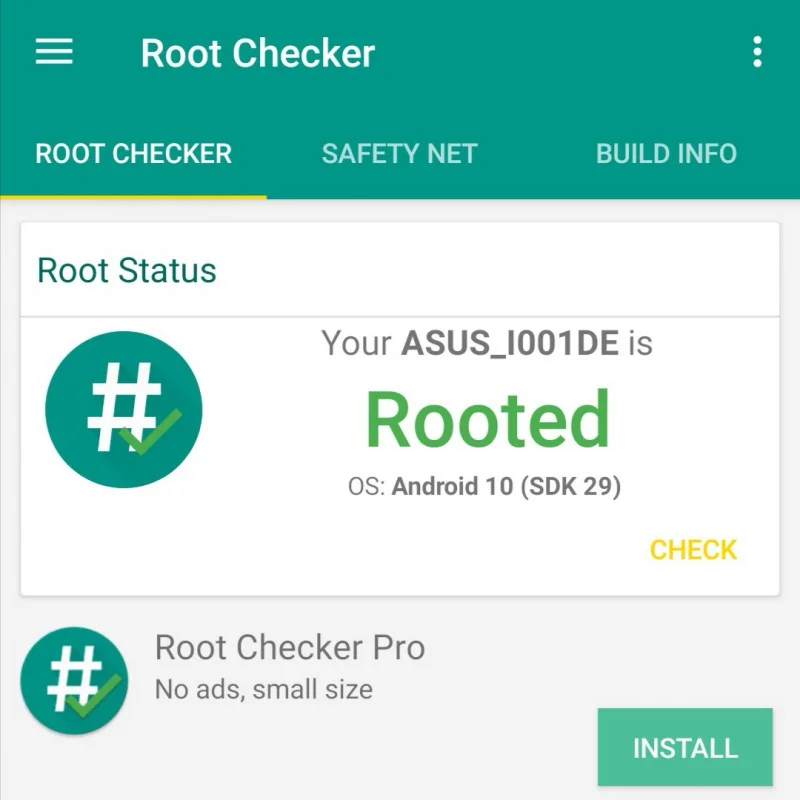The image size is (800, 800).
Task: Switch to the Build Info tab
Action: [x=666, y=154]
